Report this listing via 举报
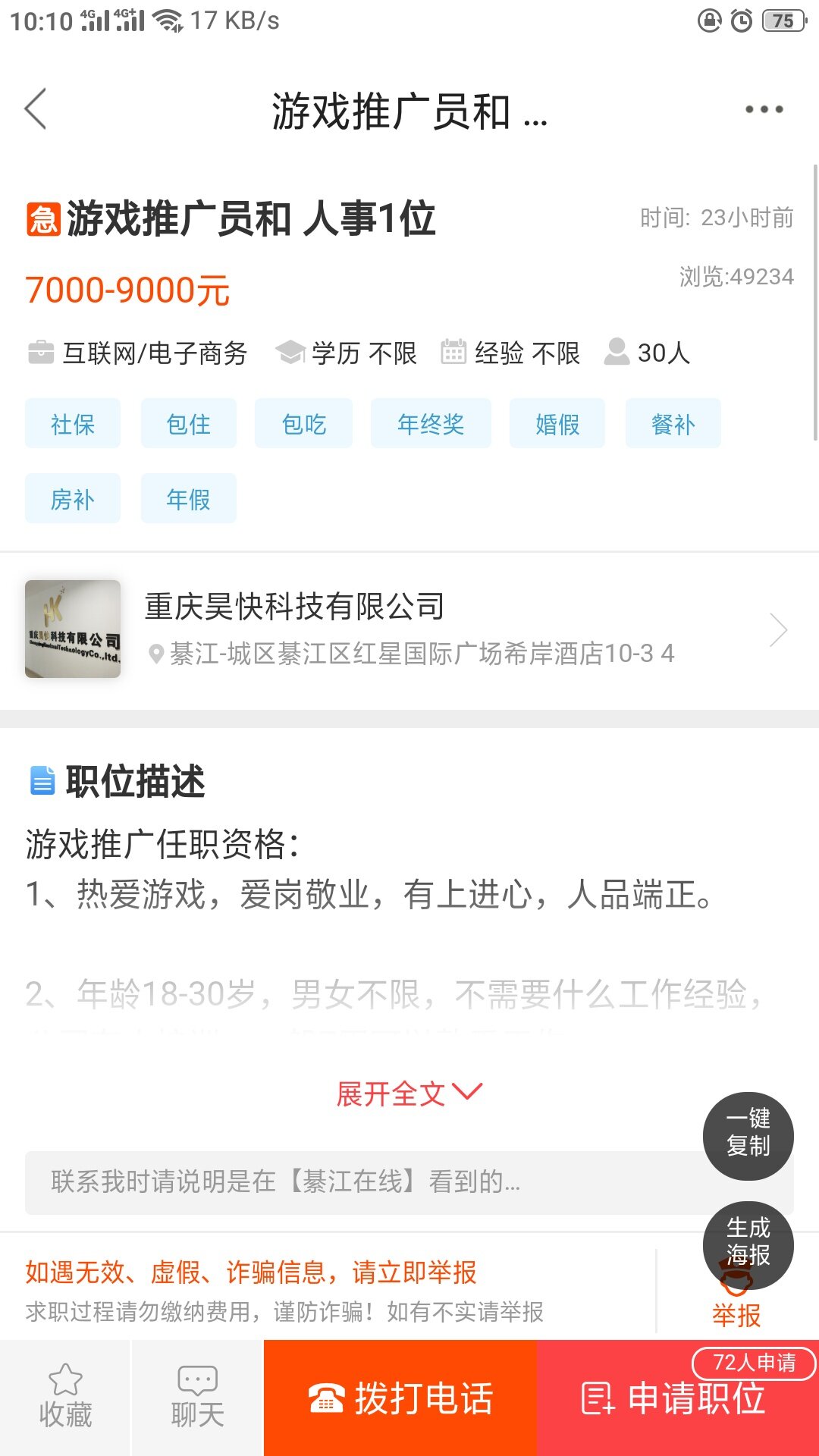The image size is (819, 1456). point(736,1315)
